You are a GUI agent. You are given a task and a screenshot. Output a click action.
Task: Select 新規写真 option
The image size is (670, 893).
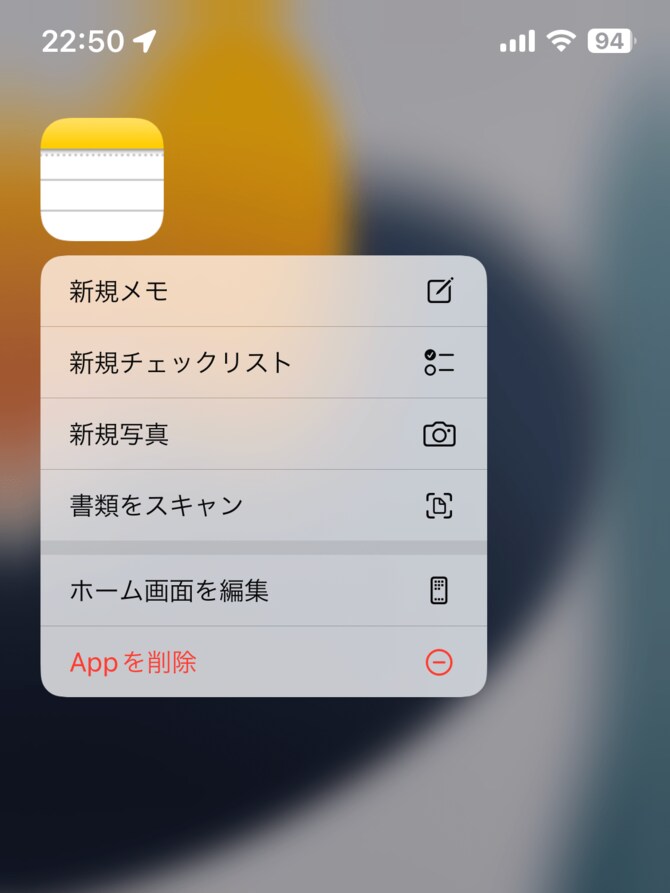click(262, 434)
